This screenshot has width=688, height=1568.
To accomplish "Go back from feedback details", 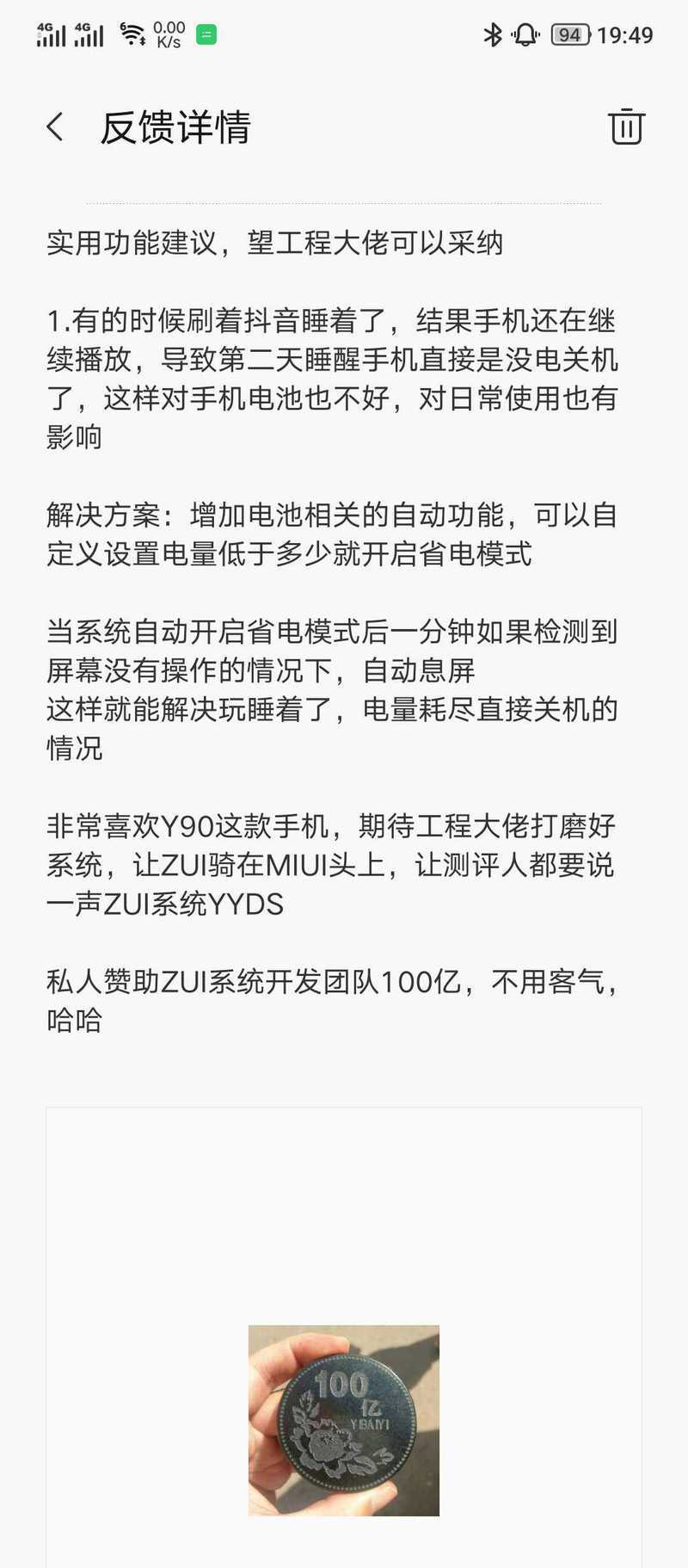I will point(55,127).
